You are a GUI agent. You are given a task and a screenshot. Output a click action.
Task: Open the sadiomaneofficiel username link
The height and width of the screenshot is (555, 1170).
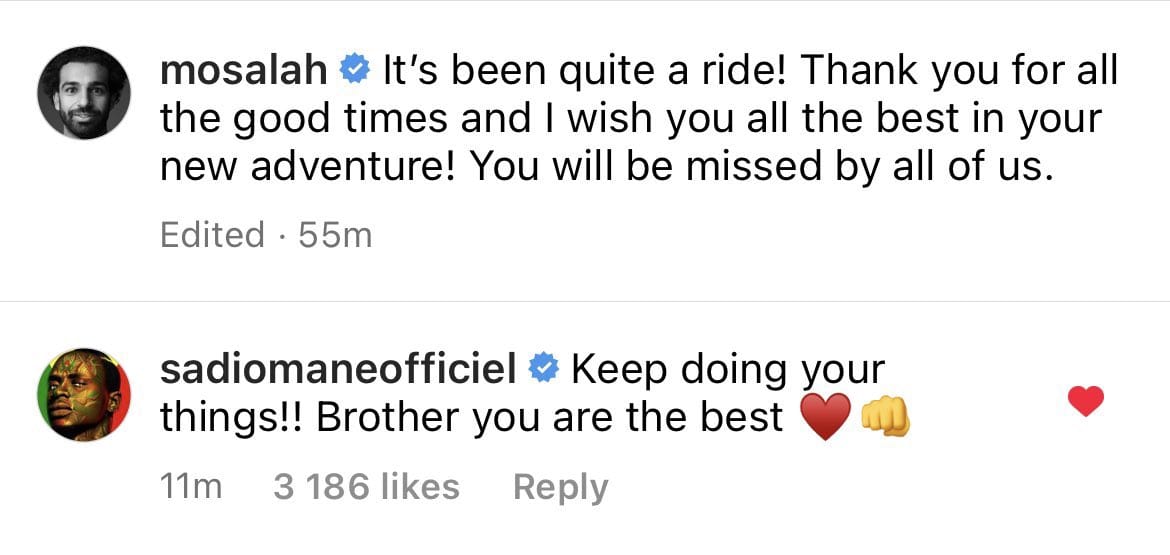338,371
